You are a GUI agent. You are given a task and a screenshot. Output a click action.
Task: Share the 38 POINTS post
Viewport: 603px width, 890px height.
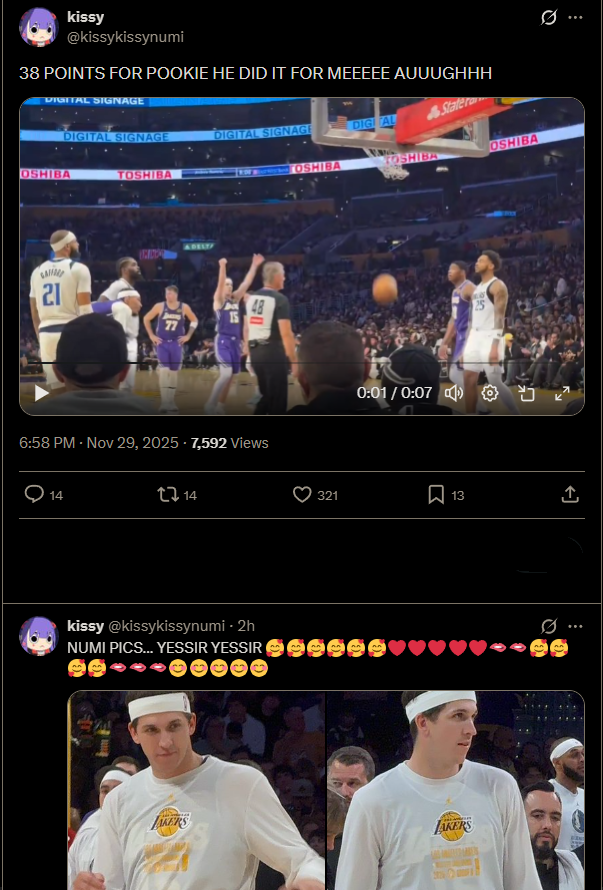(x=570, y=494)
